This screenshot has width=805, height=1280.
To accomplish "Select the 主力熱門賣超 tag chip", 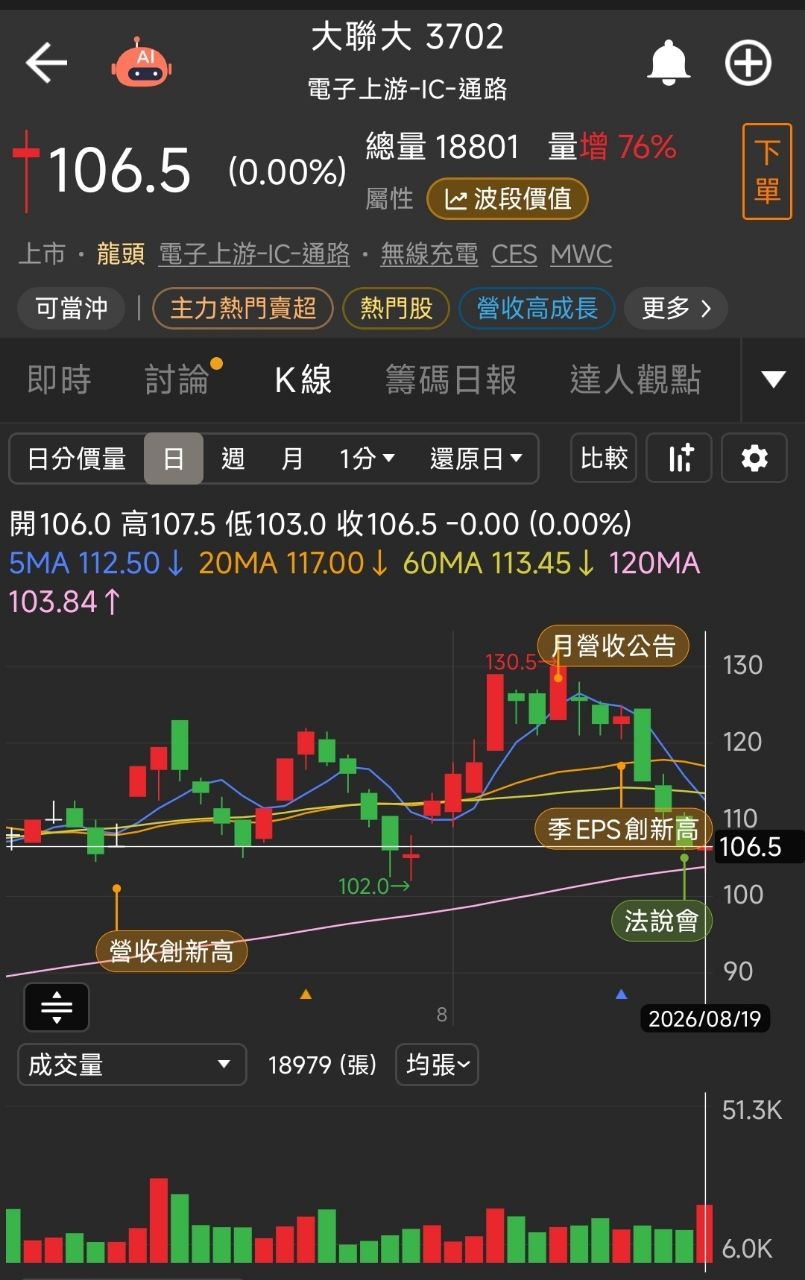I will point(243,308).
